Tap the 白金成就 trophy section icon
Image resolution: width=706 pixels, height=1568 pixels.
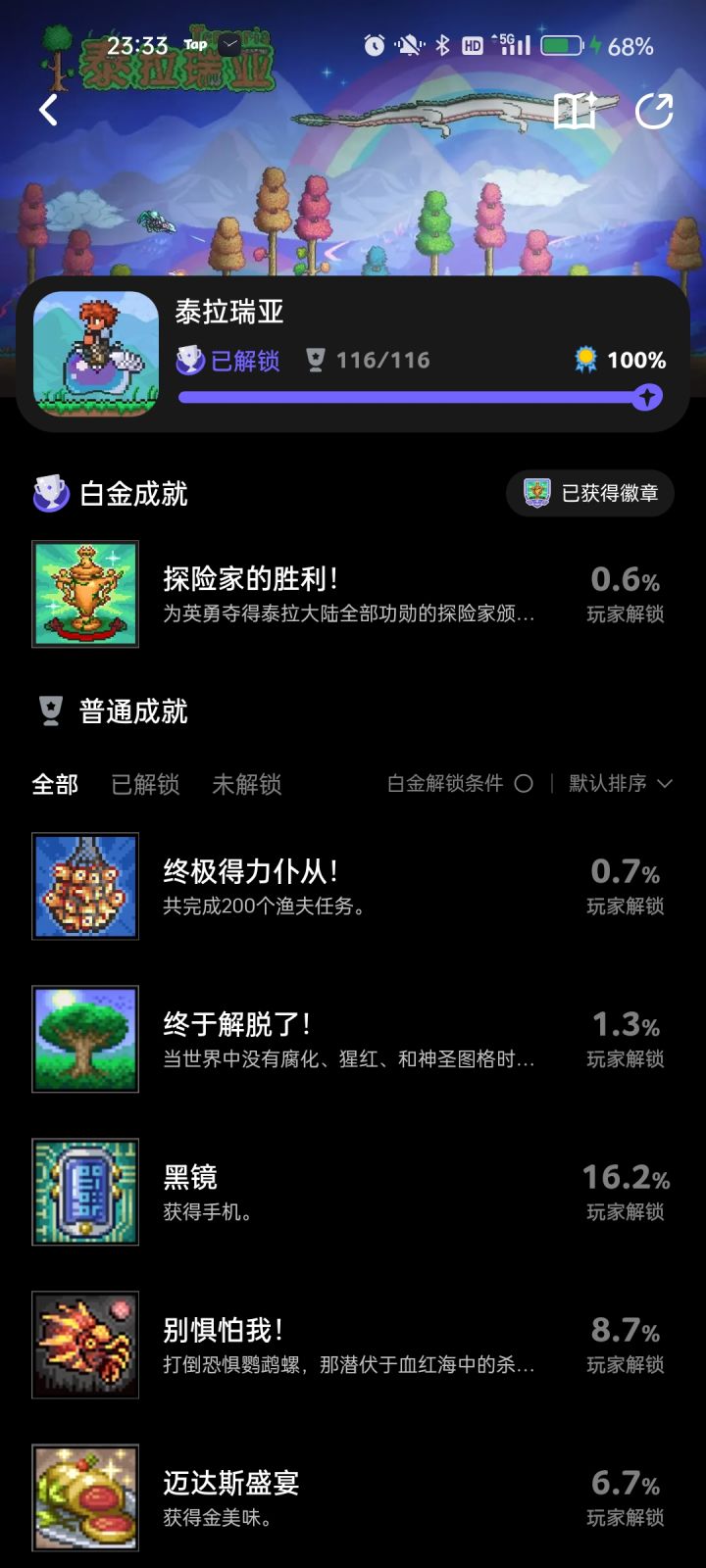pos(49,493)
